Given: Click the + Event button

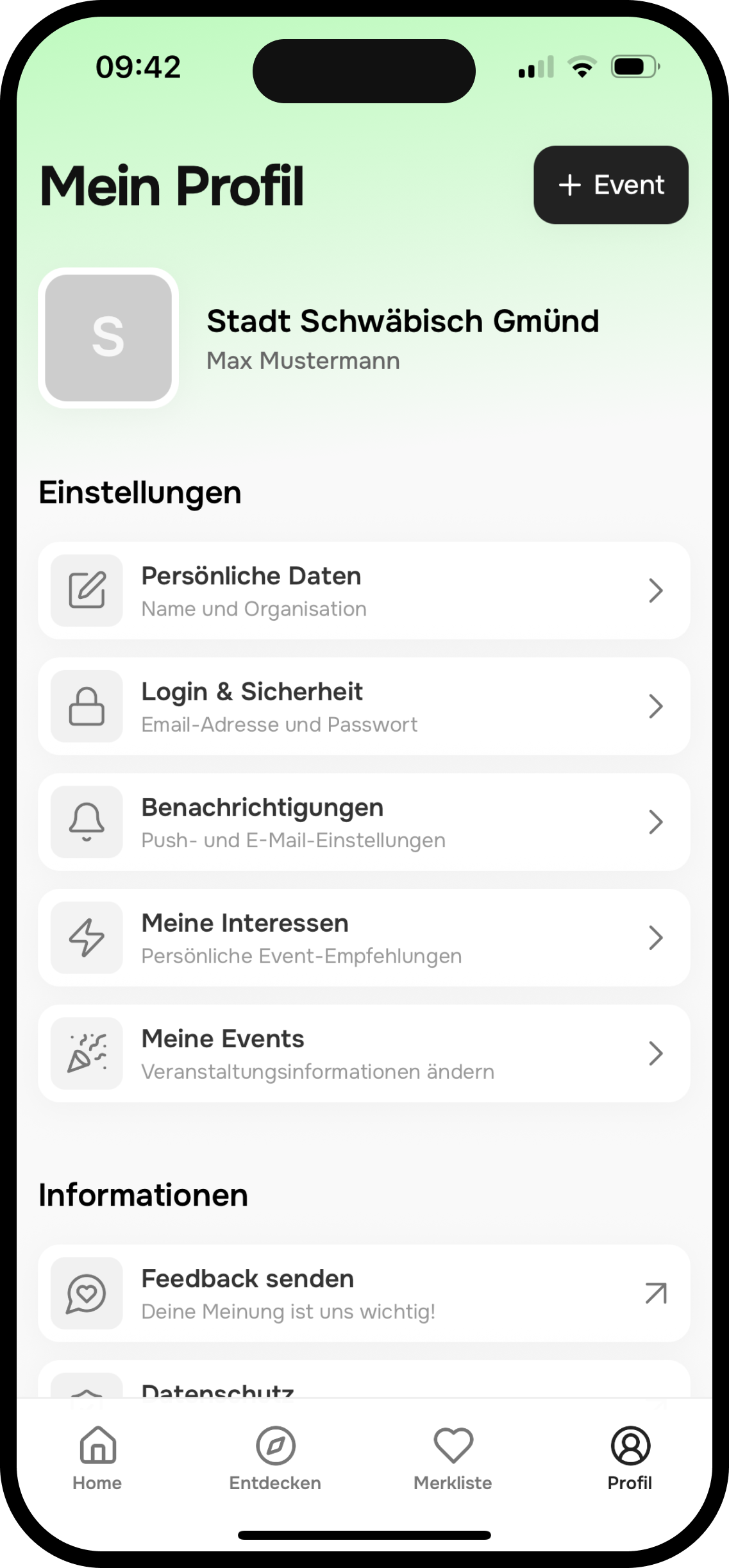Looking at the screenshot, I should coord(610,185).
